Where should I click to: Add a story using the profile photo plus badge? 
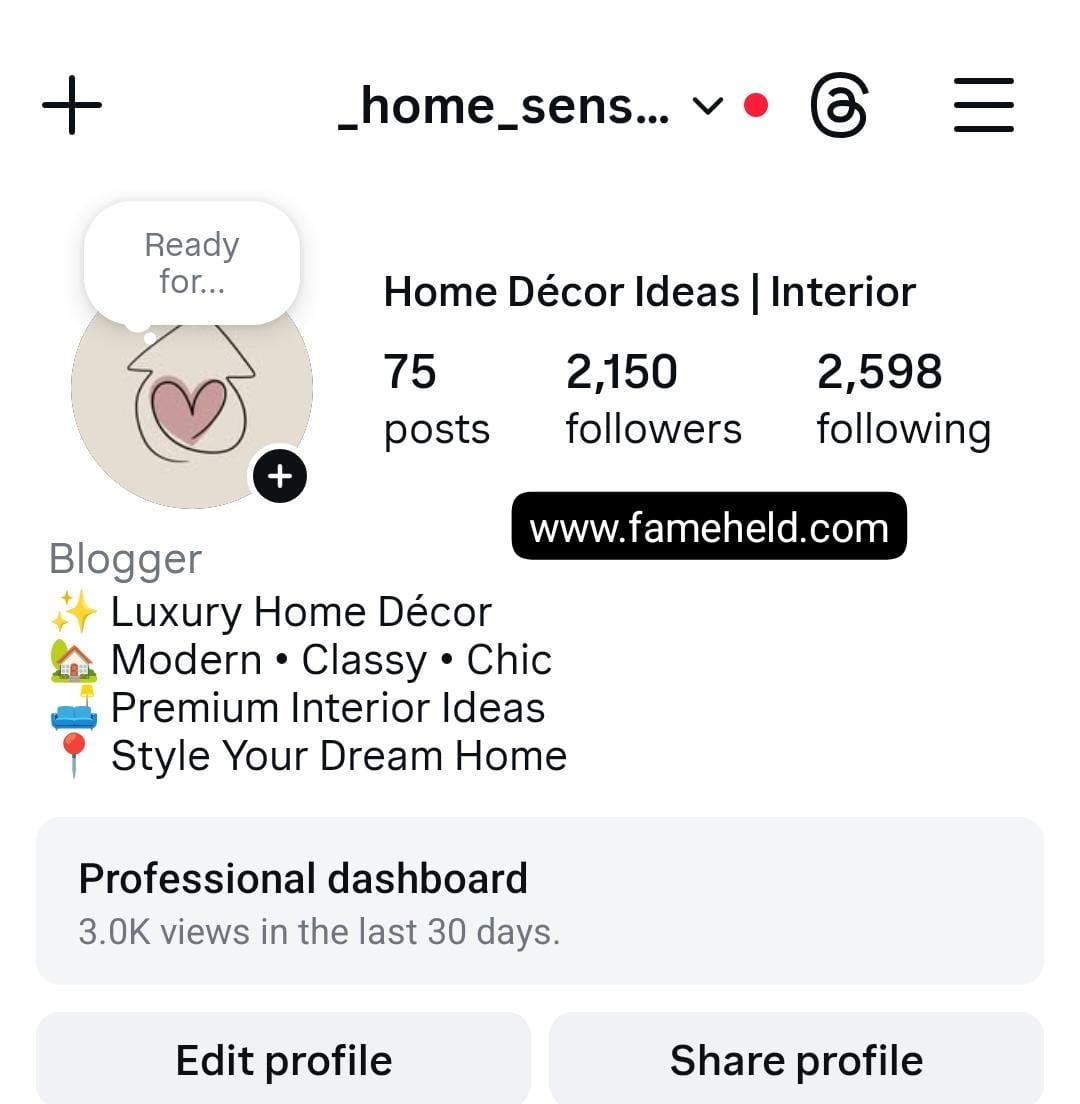(x=280, y=477)
